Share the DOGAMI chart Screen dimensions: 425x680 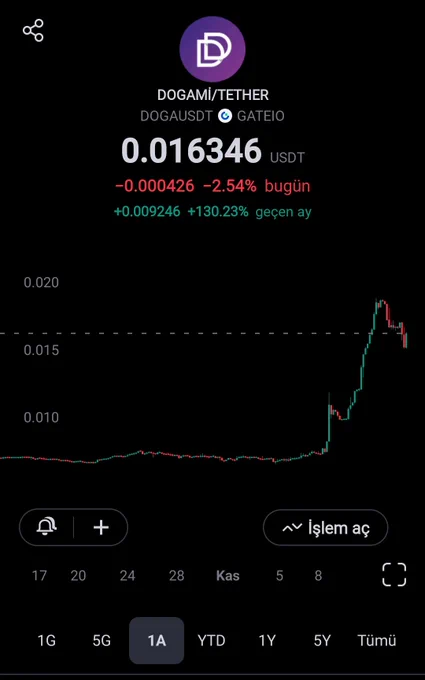tap(33, 30)
